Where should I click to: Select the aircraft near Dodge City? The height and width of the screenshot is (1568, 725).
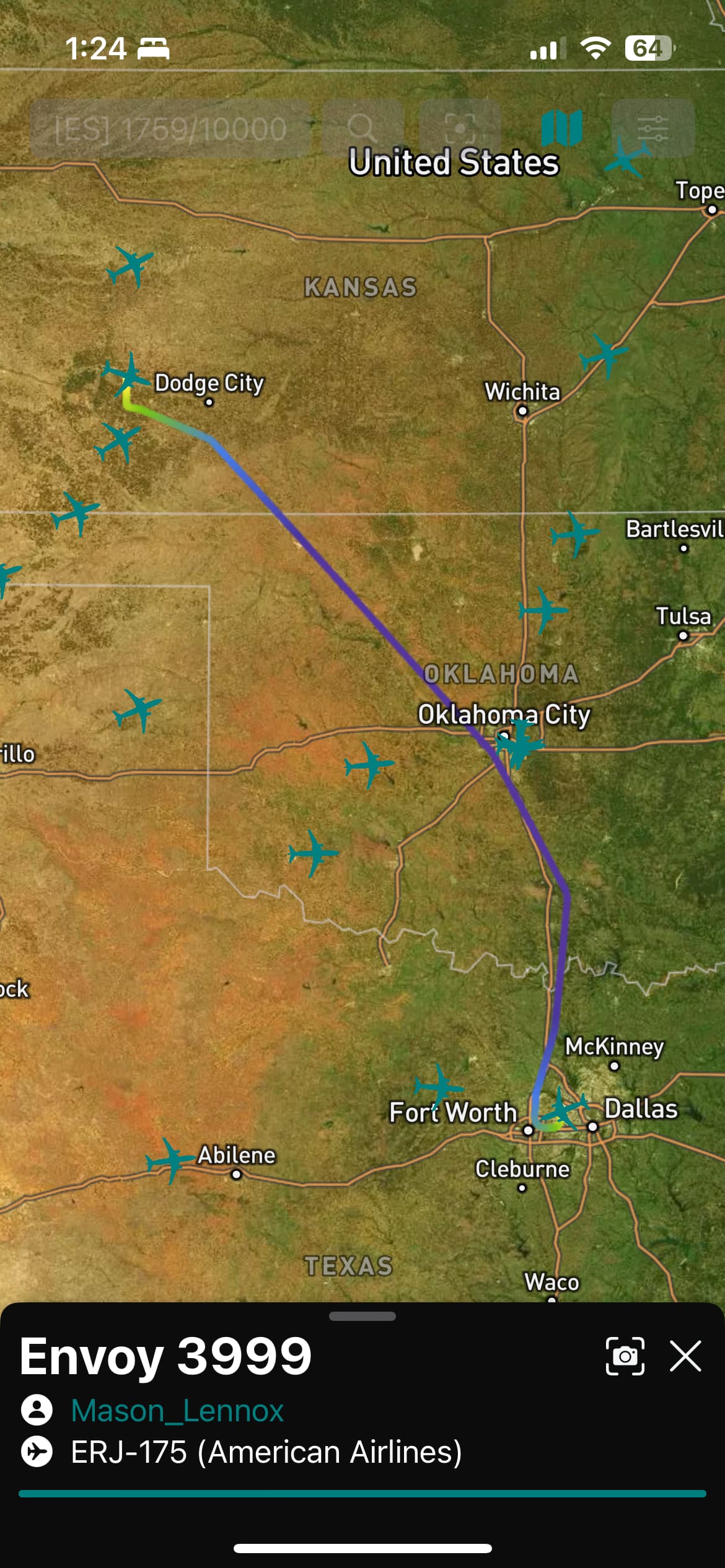coord(127,374)
